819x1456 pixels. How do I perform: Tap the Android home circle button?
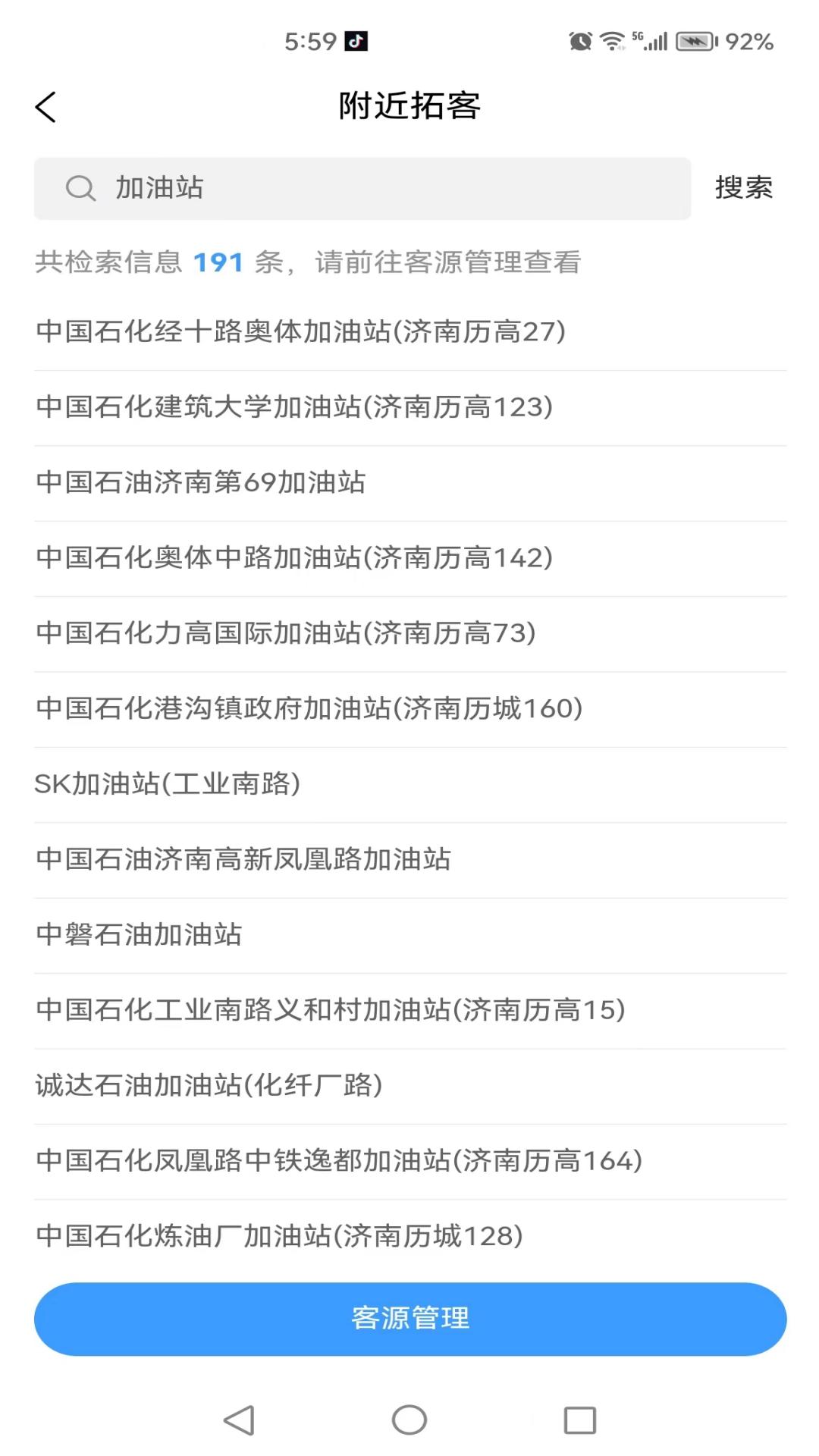coord(409,1420)
